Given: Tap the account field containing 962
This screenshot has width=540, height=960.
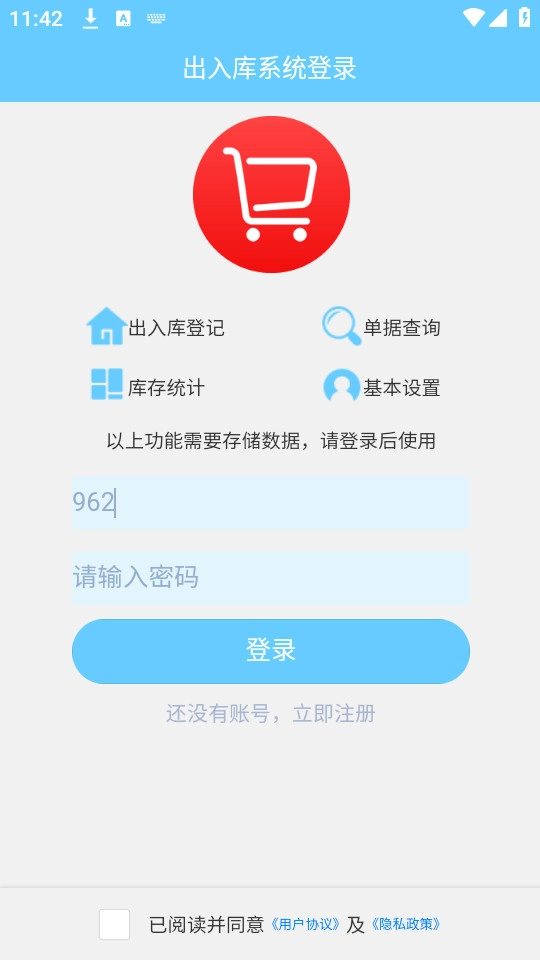Looking at the screenshot, I should 271,503.
